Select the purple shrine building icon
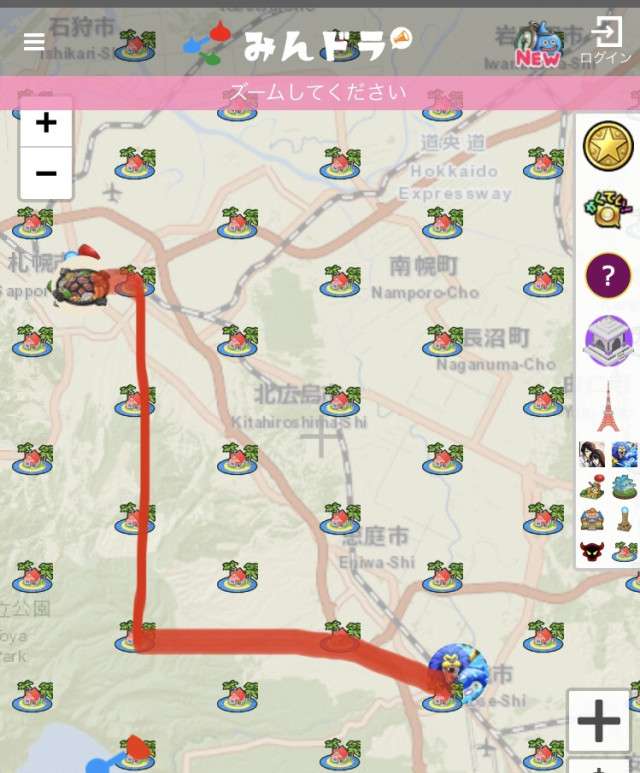 coord(608,341)
